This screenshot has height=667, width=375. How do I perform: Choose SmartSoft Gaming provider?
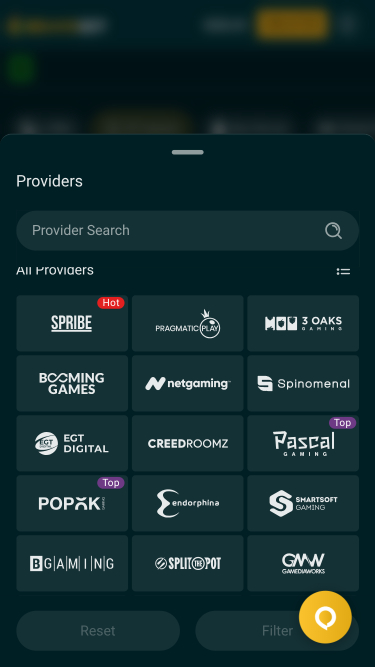(x=303, y=503)
